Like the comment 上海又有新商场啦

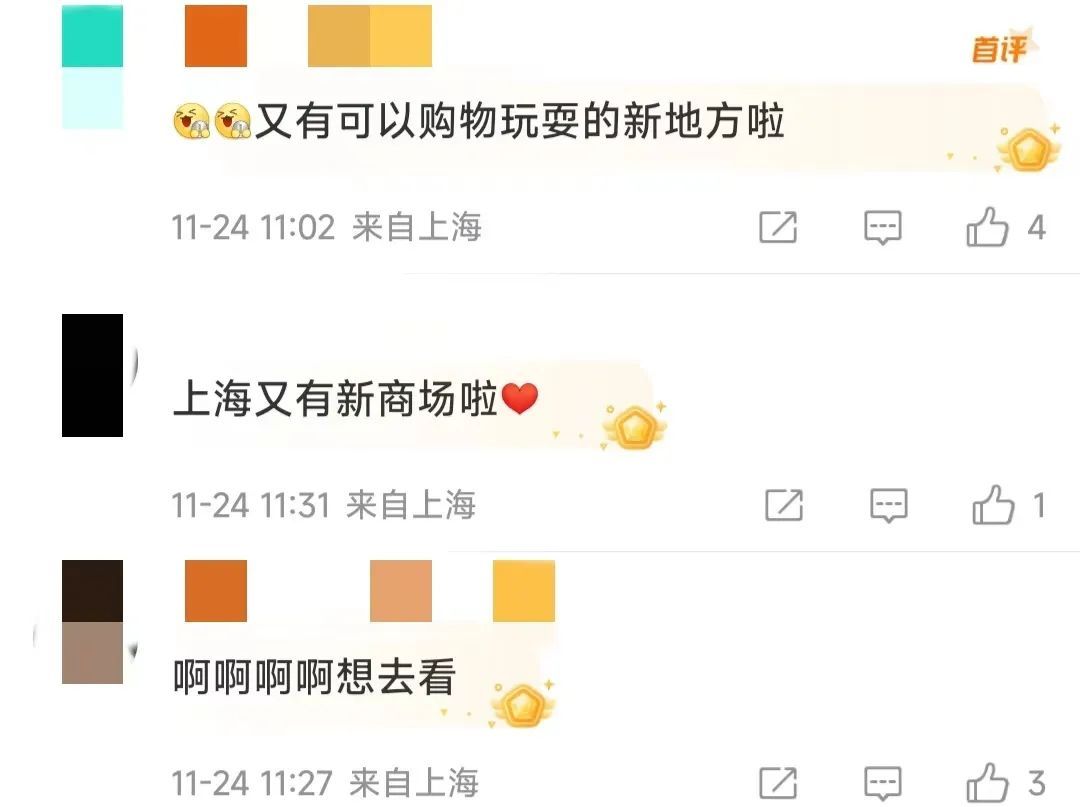pyautogui.click(x=993, y=506)
